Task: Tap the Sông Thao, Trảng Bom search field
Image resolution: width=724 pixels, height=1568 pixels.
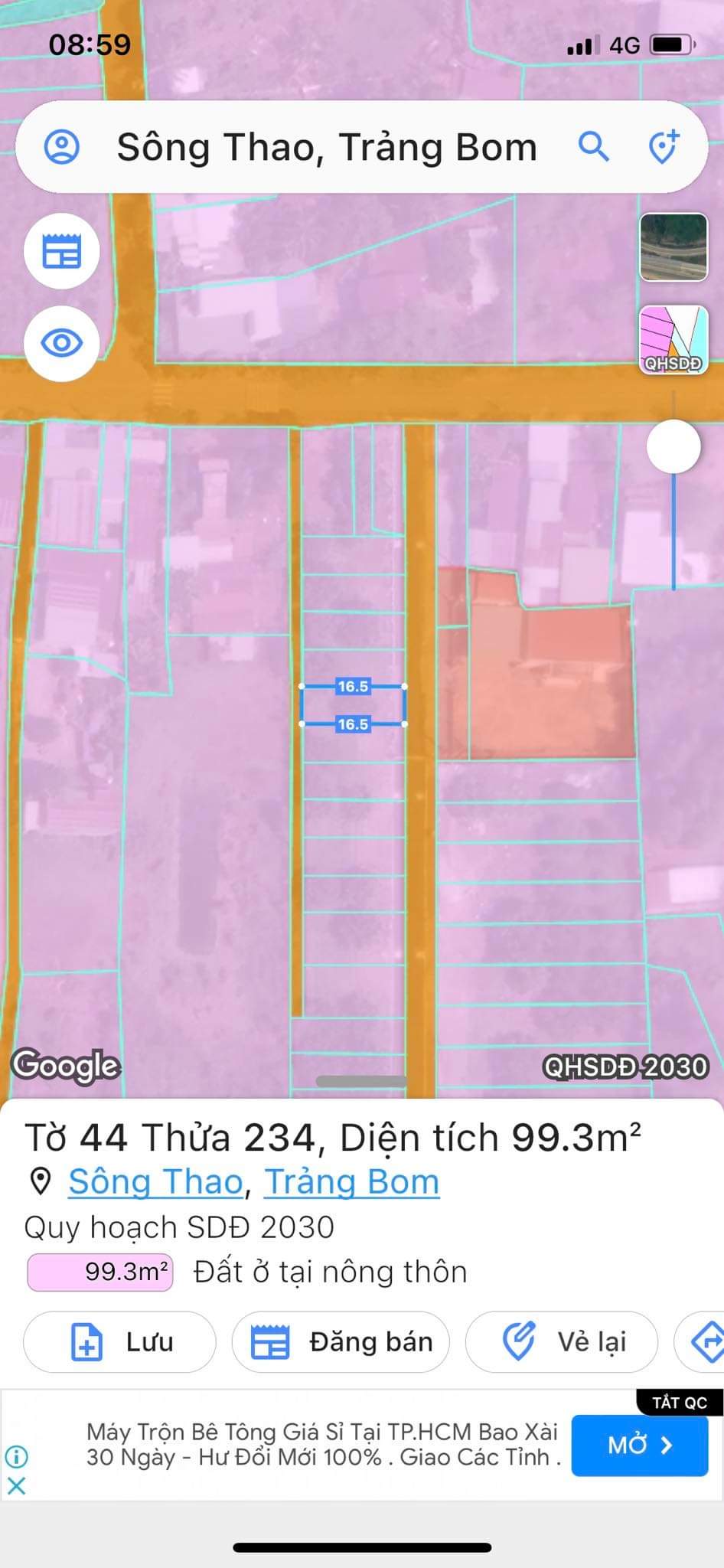Action: (x=327, y=146)
